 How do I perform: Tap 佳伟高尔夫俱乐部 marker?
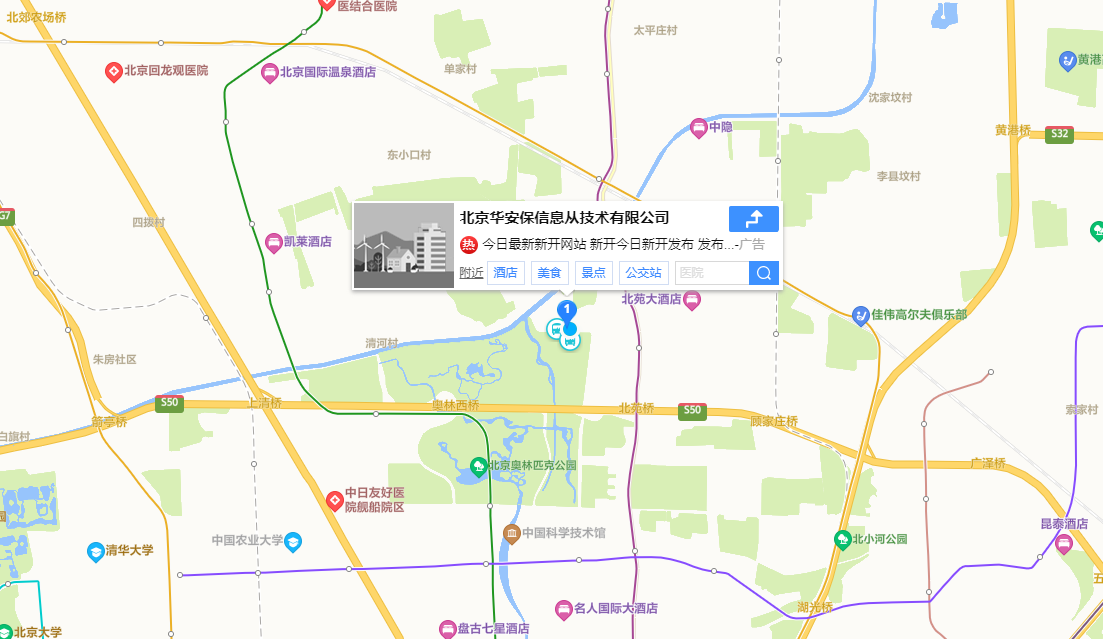click(861, 315)
